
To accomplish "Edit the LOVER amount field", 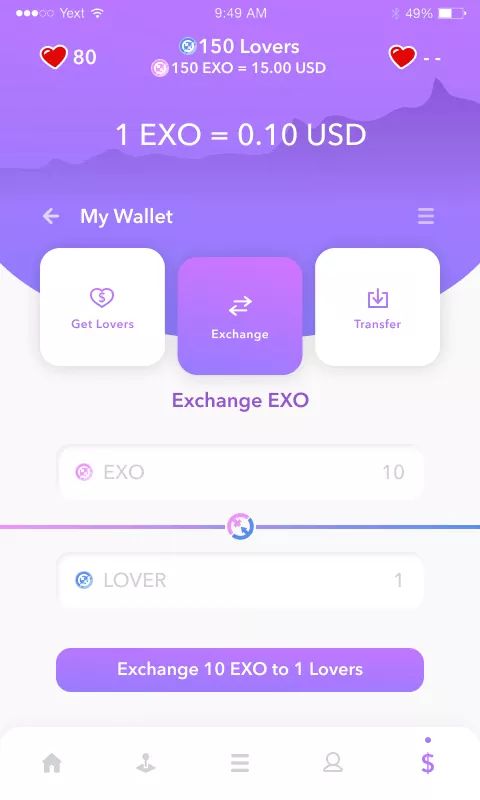I will pos(240,580).
